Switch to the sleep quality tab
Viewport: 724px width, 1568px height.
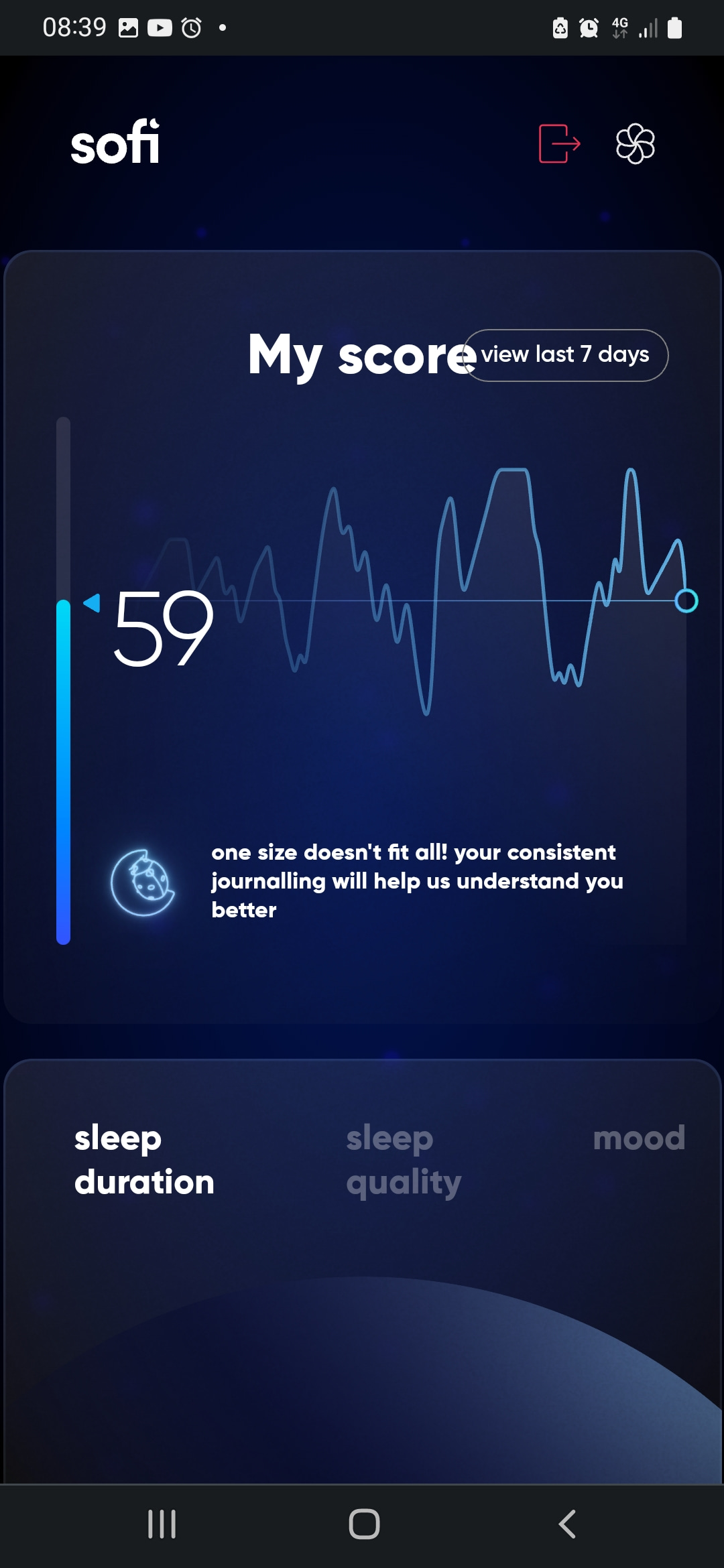pos(404,1159)
